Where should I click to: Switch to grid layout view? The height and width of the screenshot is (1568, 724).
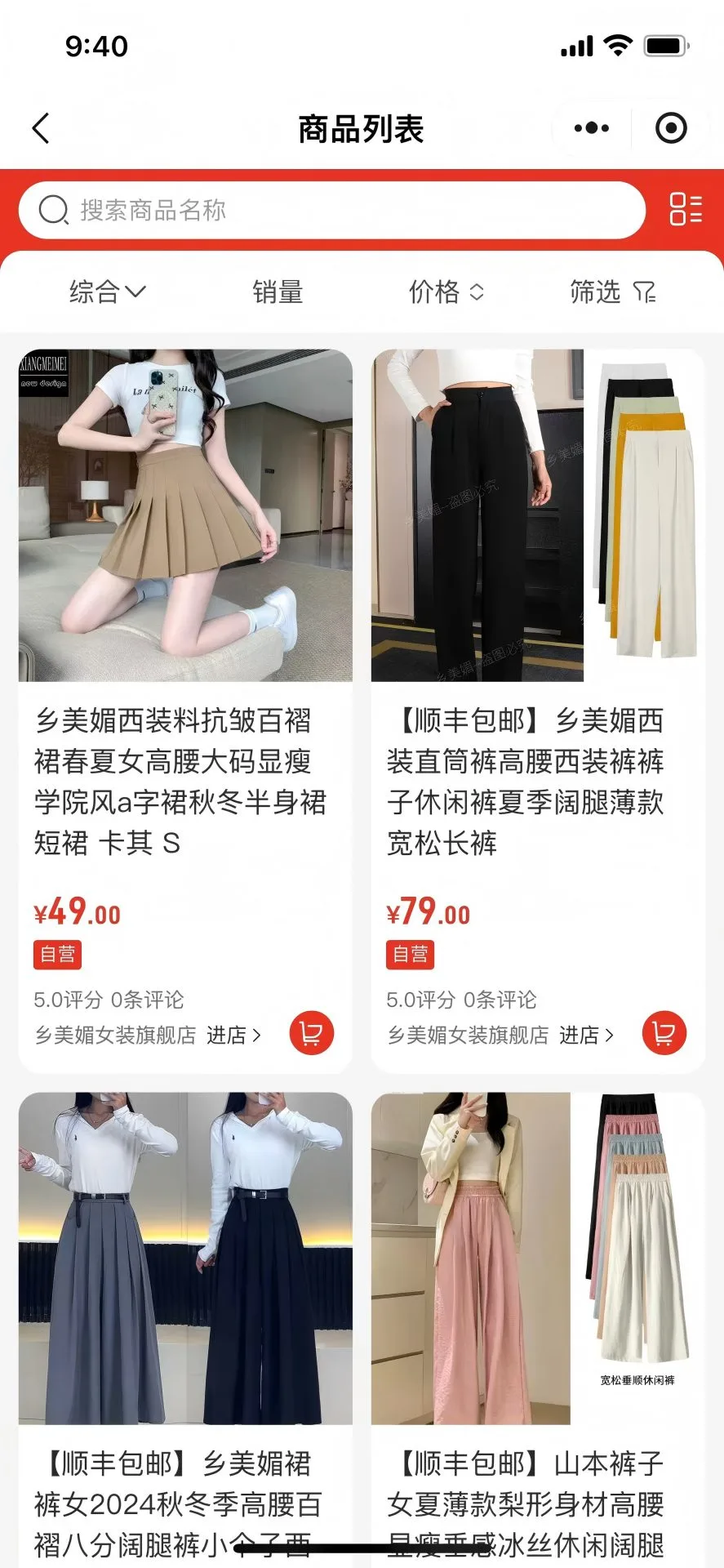point(686,210)
